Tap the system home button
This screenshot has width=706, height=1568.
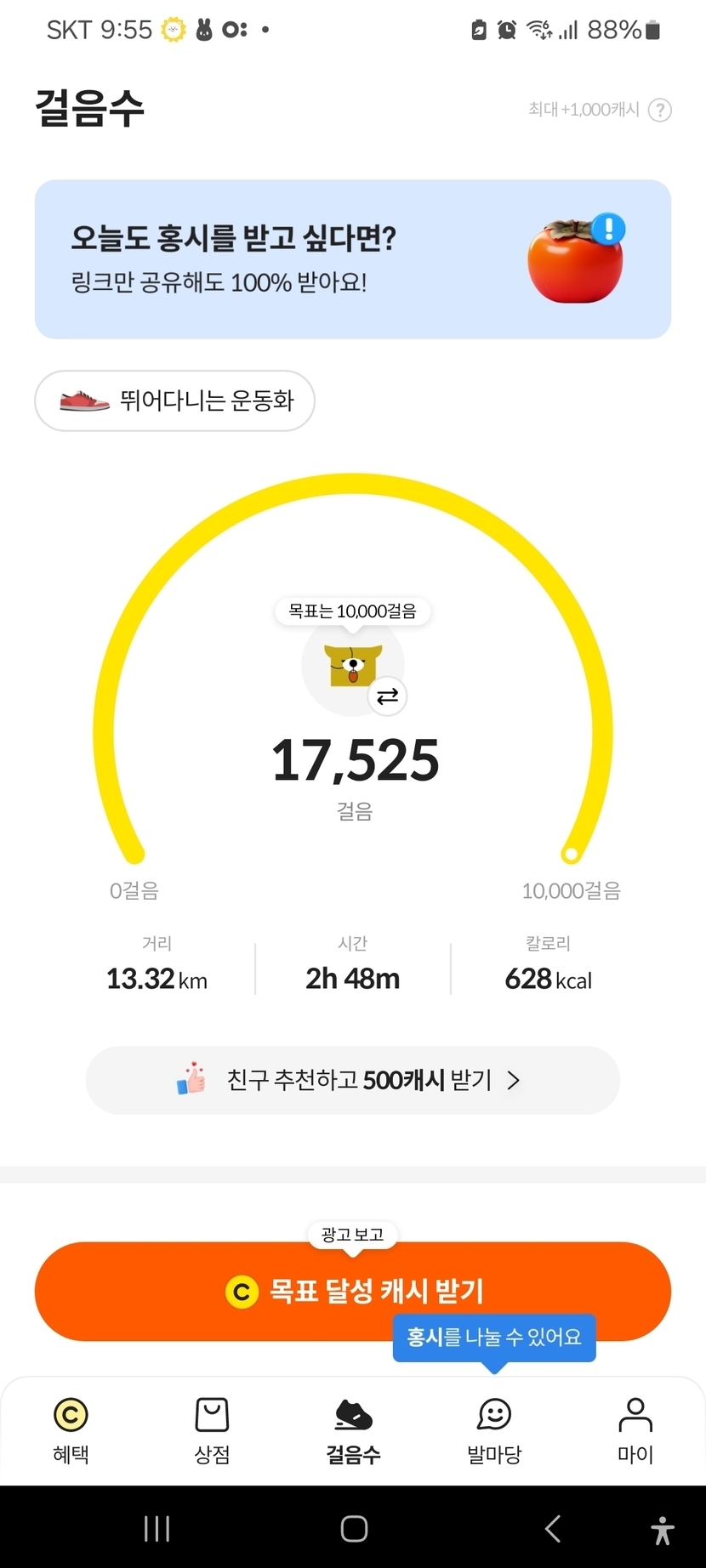pos(354,1529)
